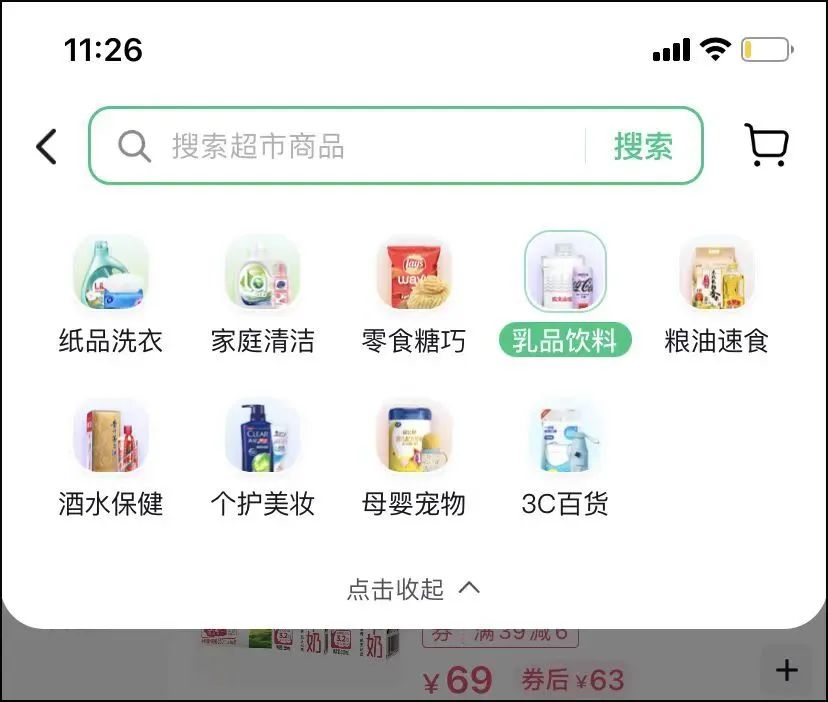Switch to 家庭清洁 category
Image resolution: width=828 pixels, height=702 pixels.
click(x=262, y=292)
